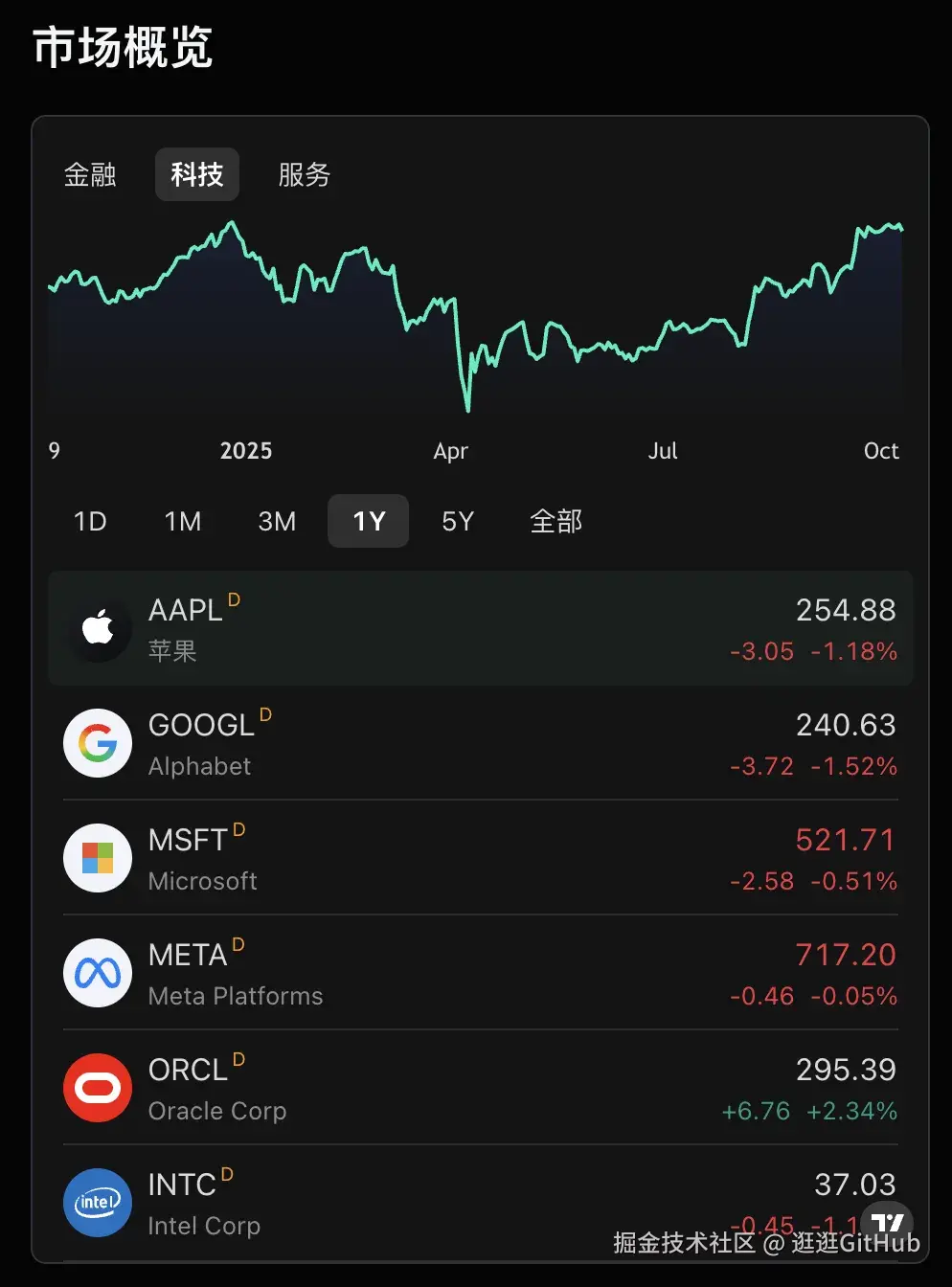Switch to the 金融 tab
This screenshot has height=1287, width=952.
click(90, 174)
